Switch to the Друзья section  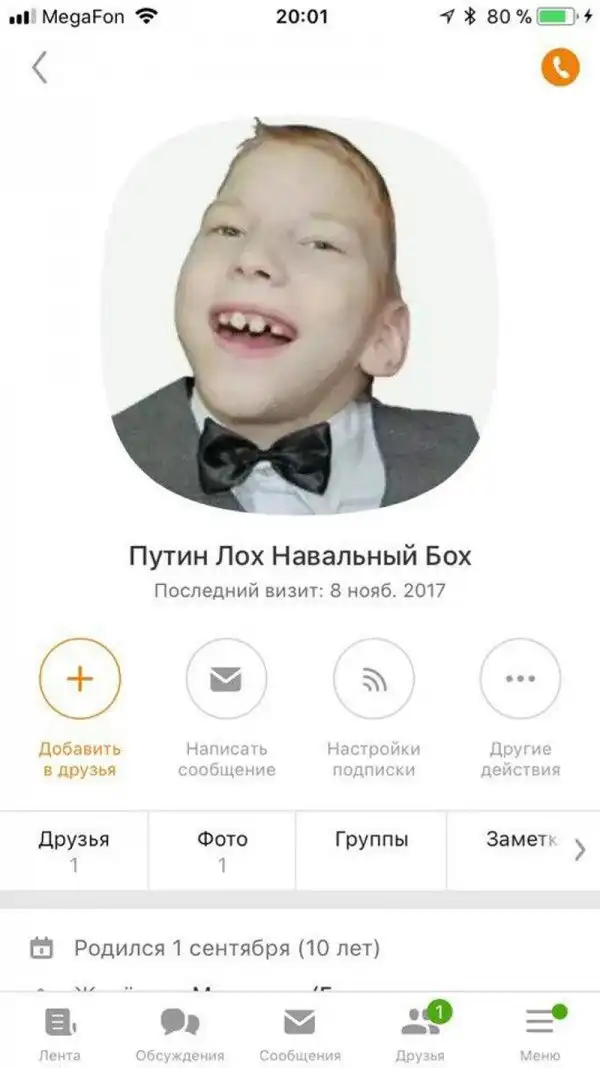pos(74,850)
